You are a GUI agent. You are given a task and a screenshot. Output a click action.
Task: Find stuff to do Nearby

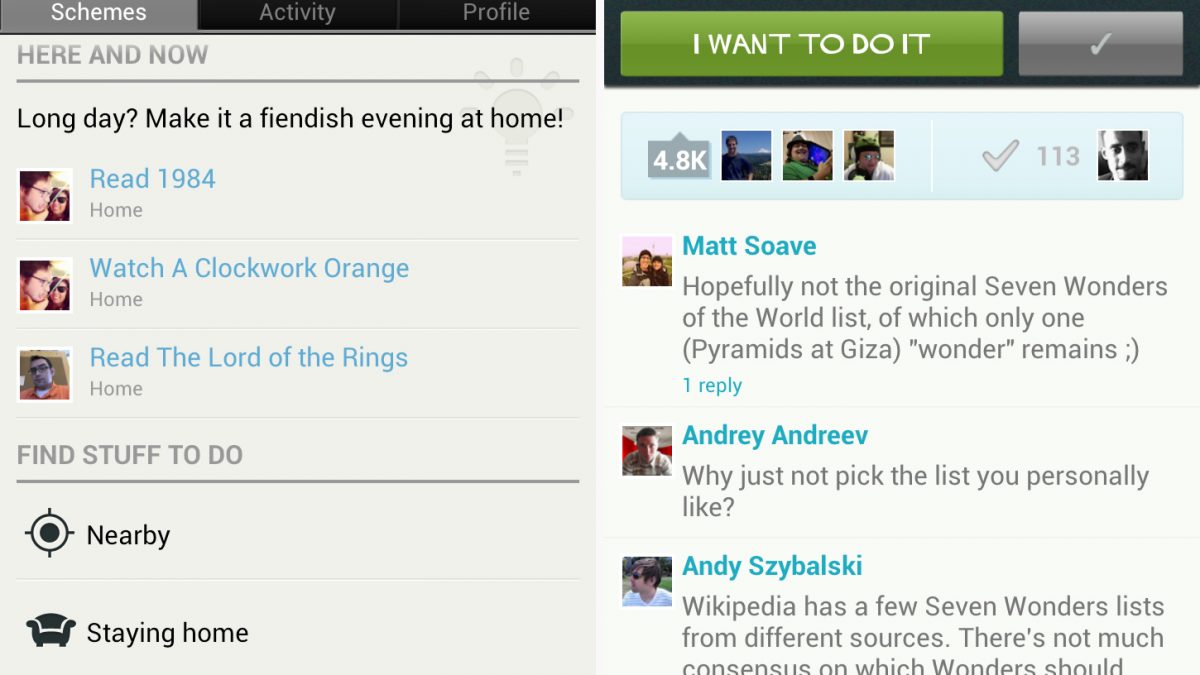coord(128,535)
